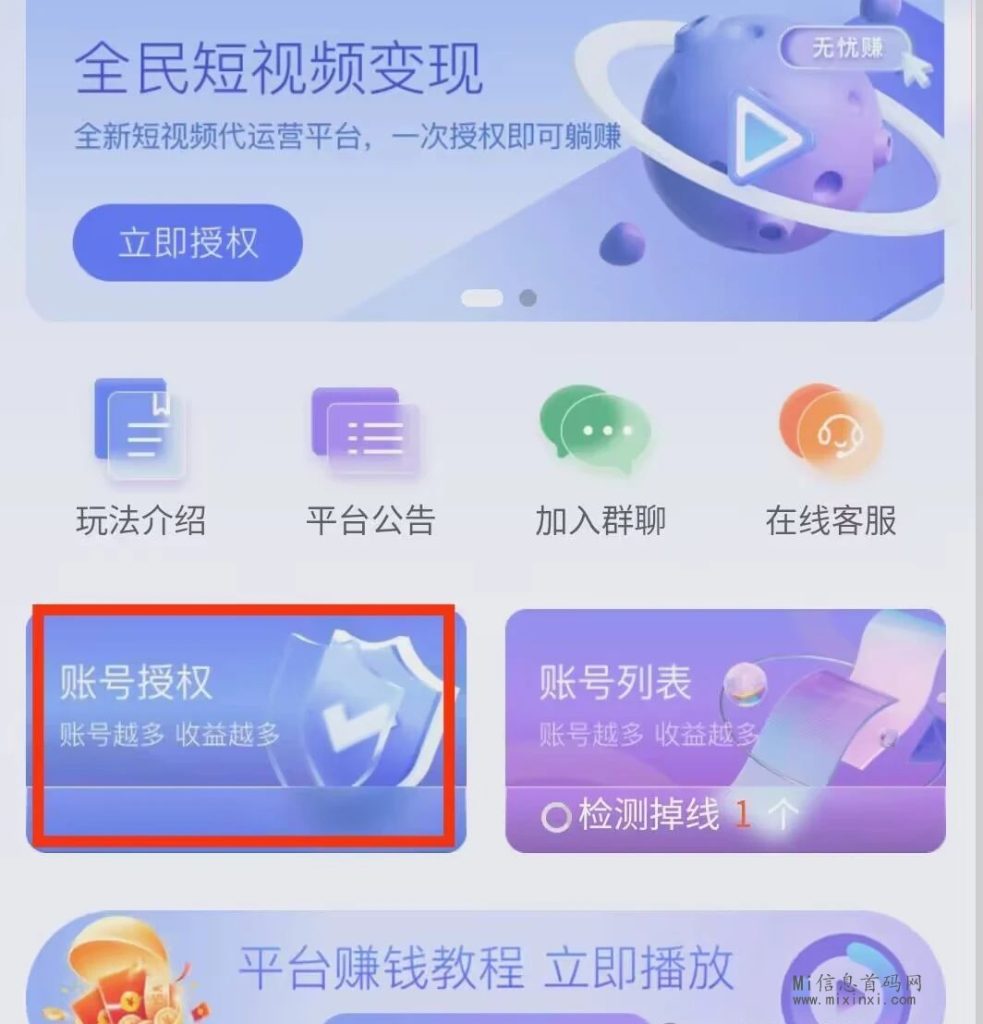This screenshot has height=1024, width=983.
Task: Open 玩法介绍 guide
Action: [140, 457]
